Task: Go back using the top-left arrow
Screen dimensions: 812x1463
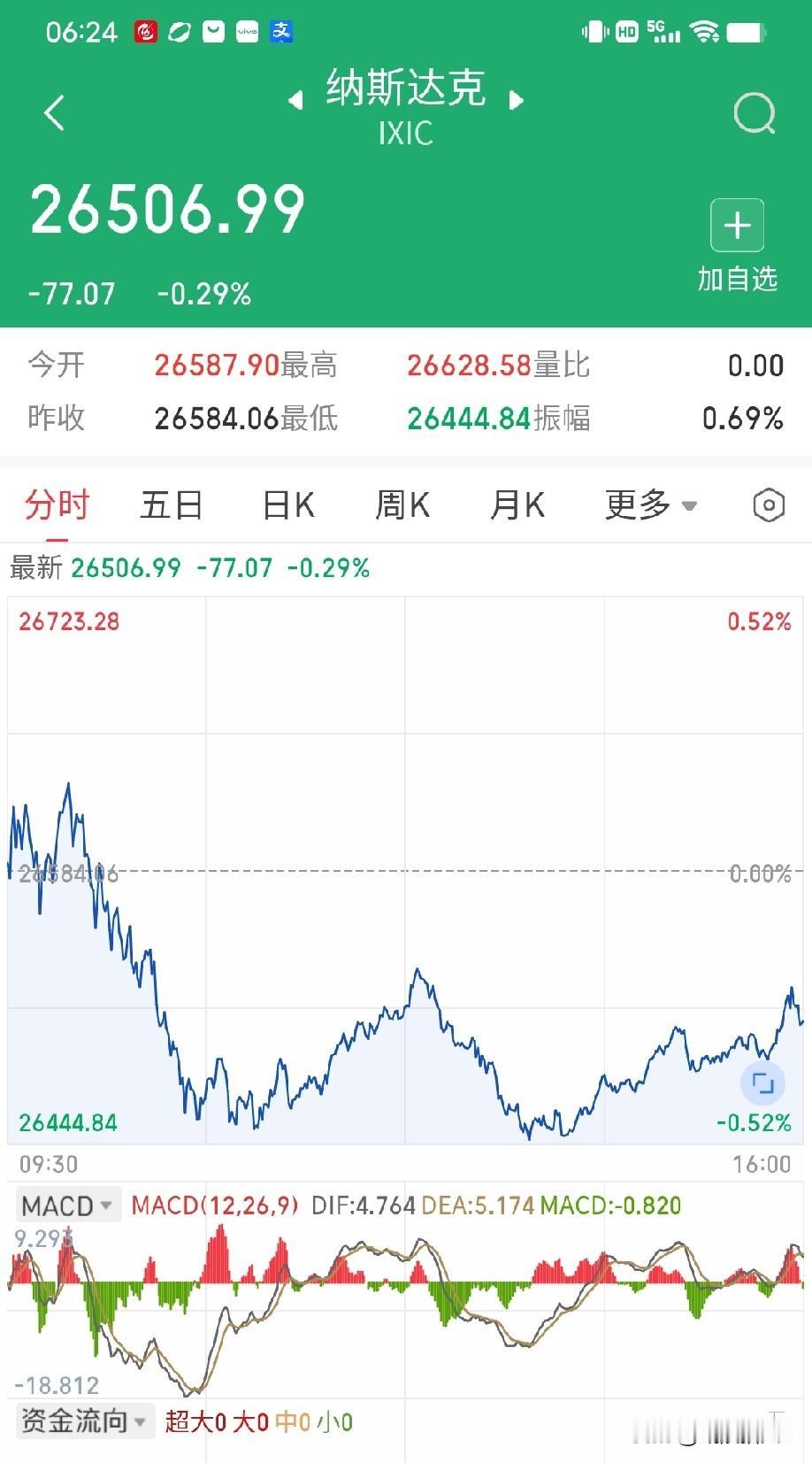Action: [x=55, y=112]
